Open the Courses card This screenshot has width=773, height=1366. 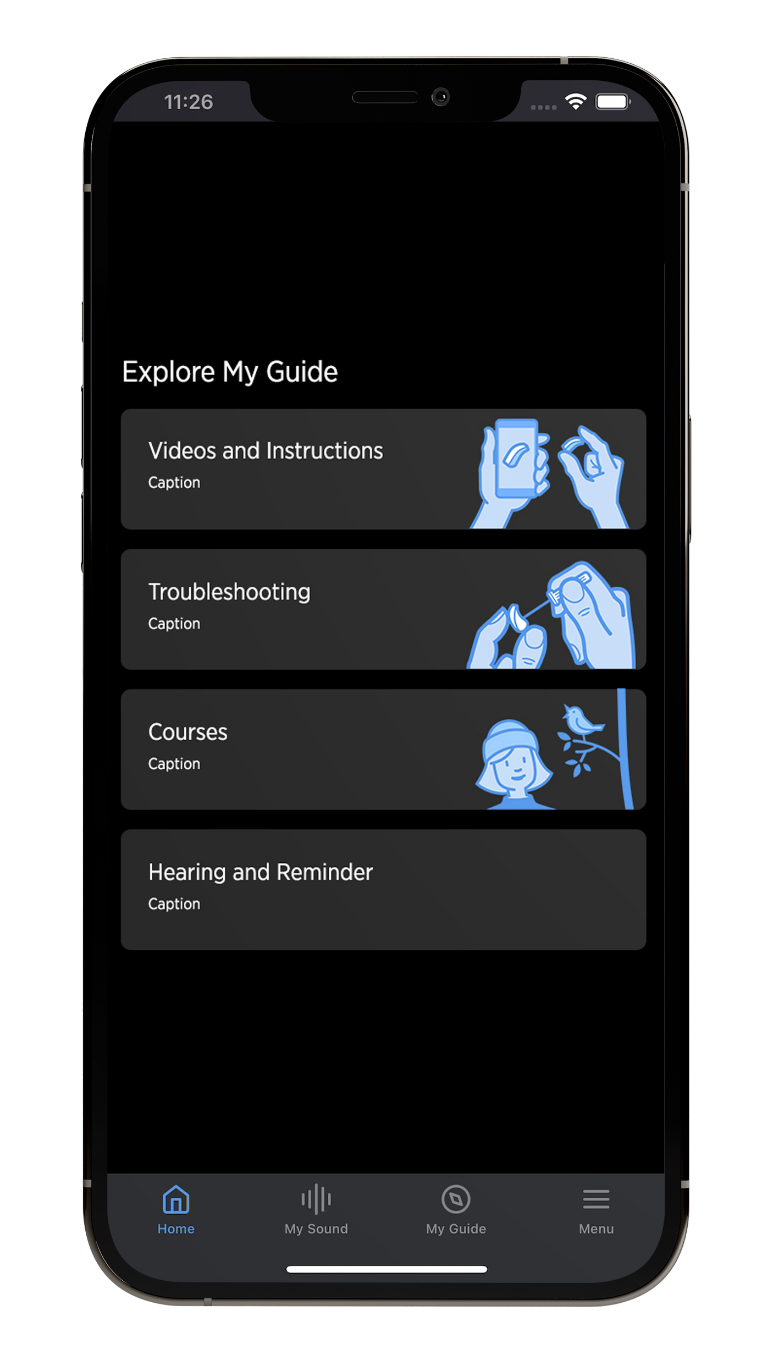[x=383, y=749]
